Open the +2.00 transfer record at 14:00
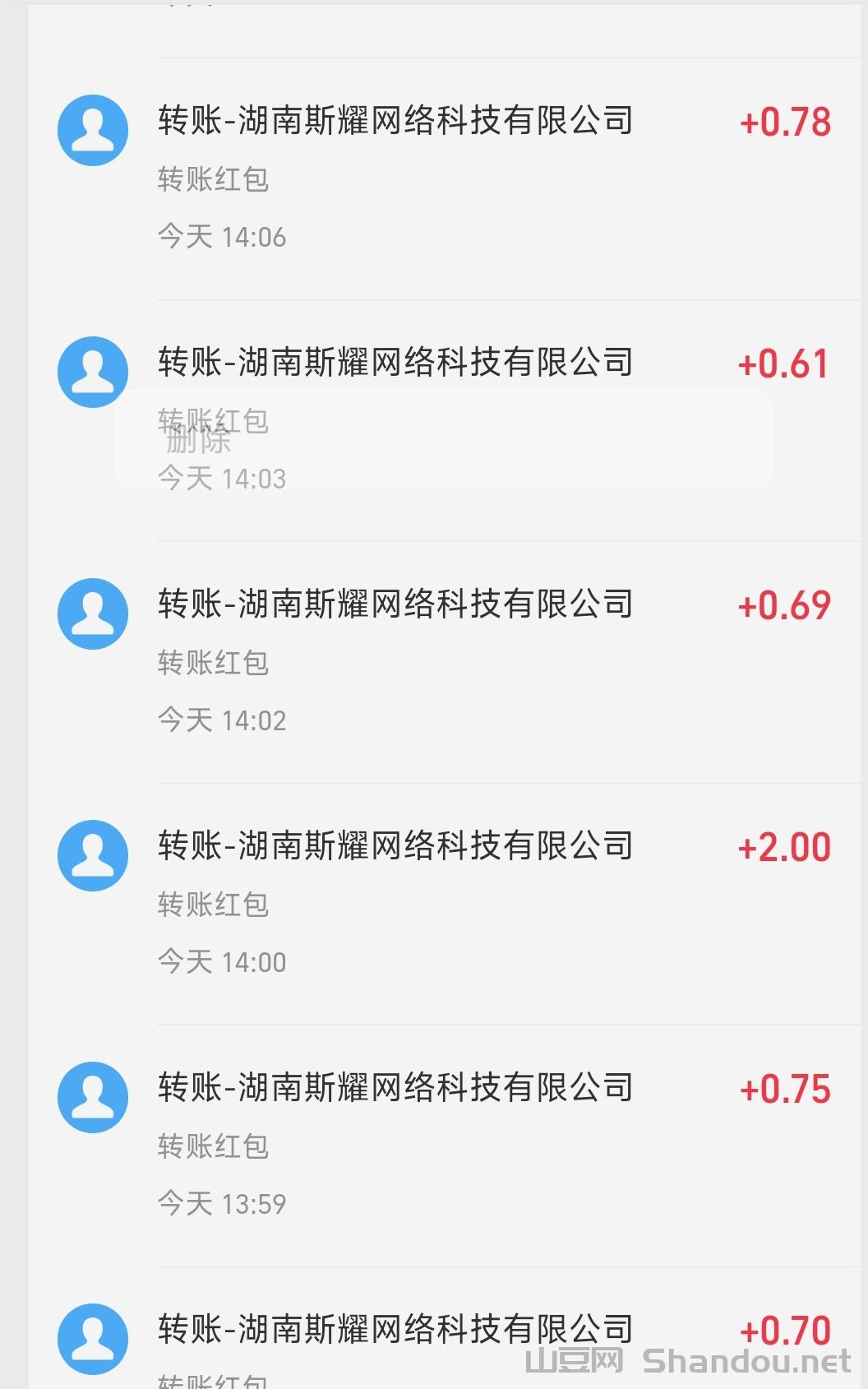 (444, 903)
